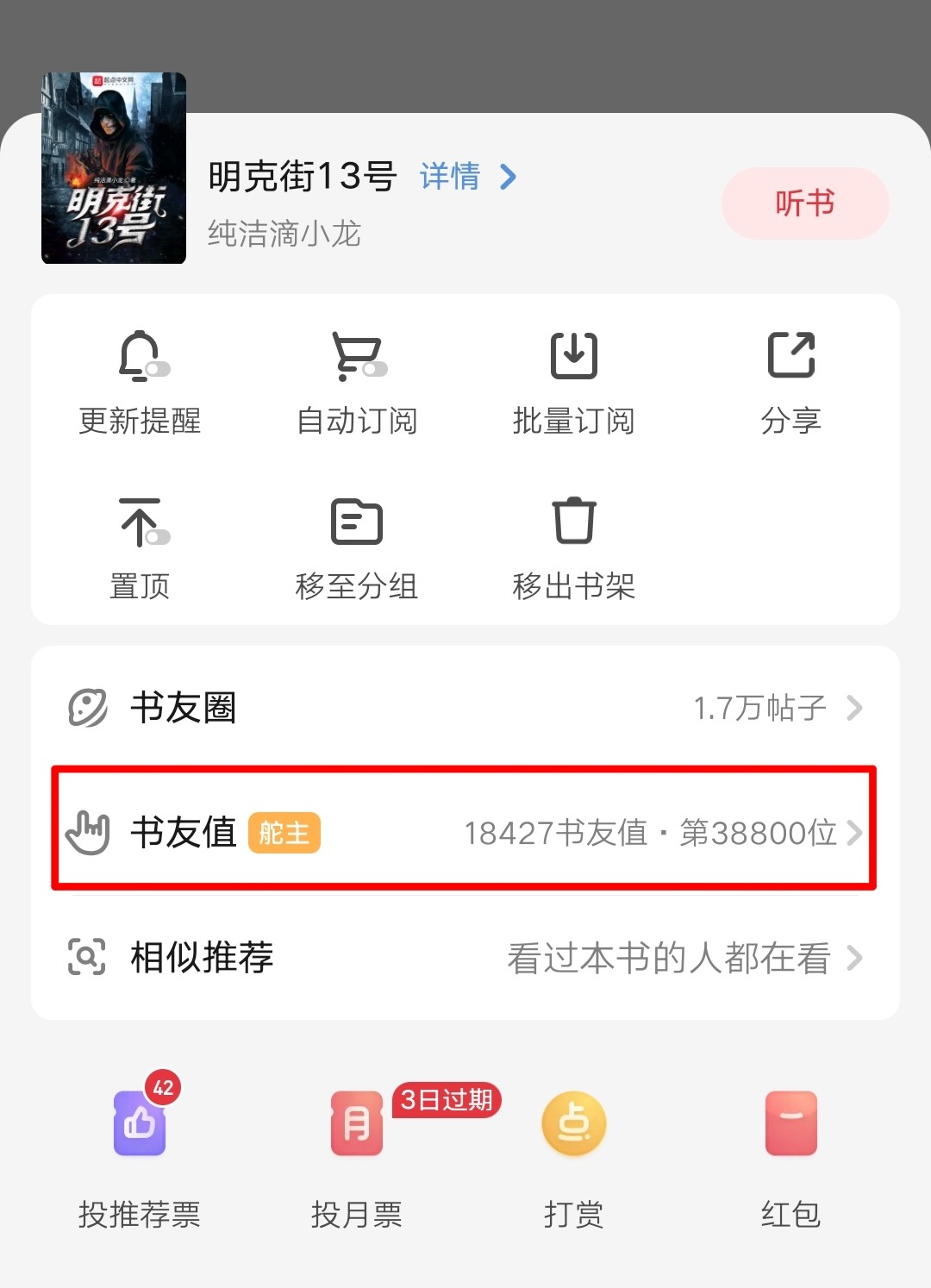
Task: Tap the 明克街13号 book cover
Action: tap(114, 168)
